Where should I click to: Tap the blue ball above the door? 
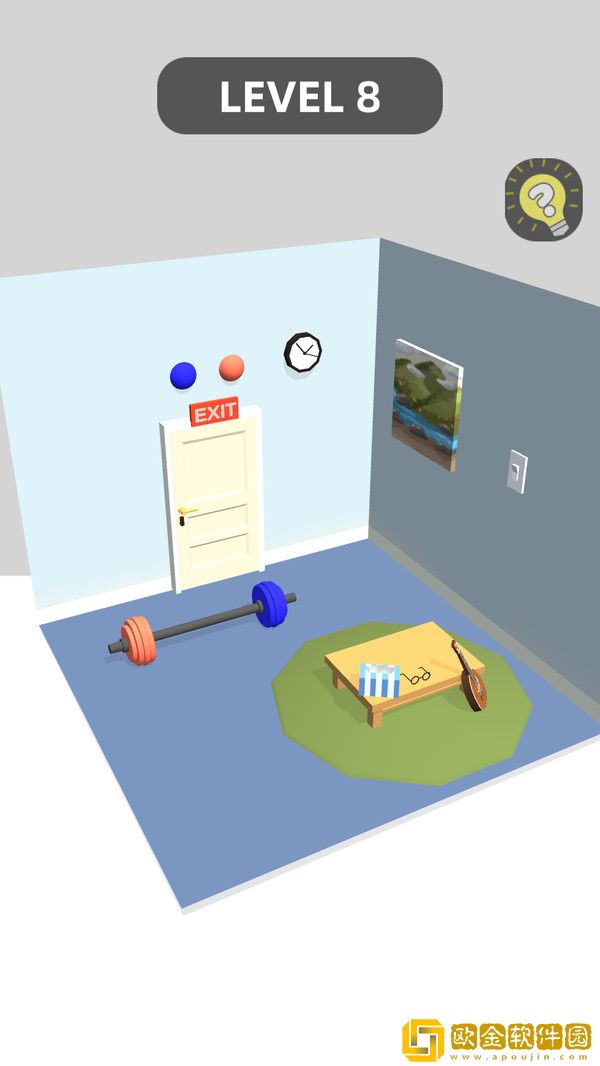tap(183, 375)
